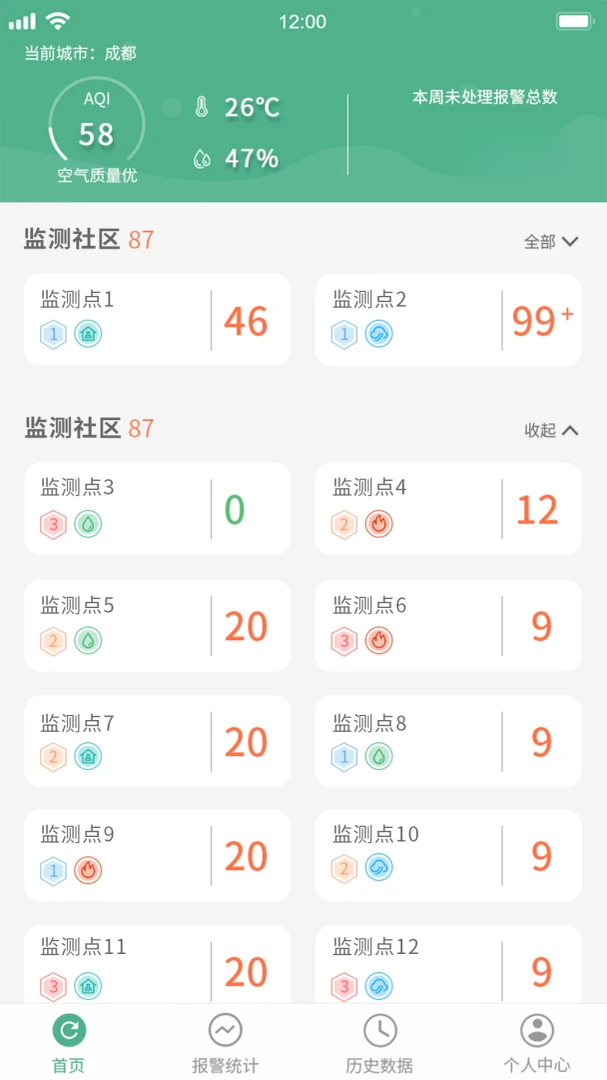607x1080 pixels.
Task: Select the 监测点10 card
Action: pos(449,855)
